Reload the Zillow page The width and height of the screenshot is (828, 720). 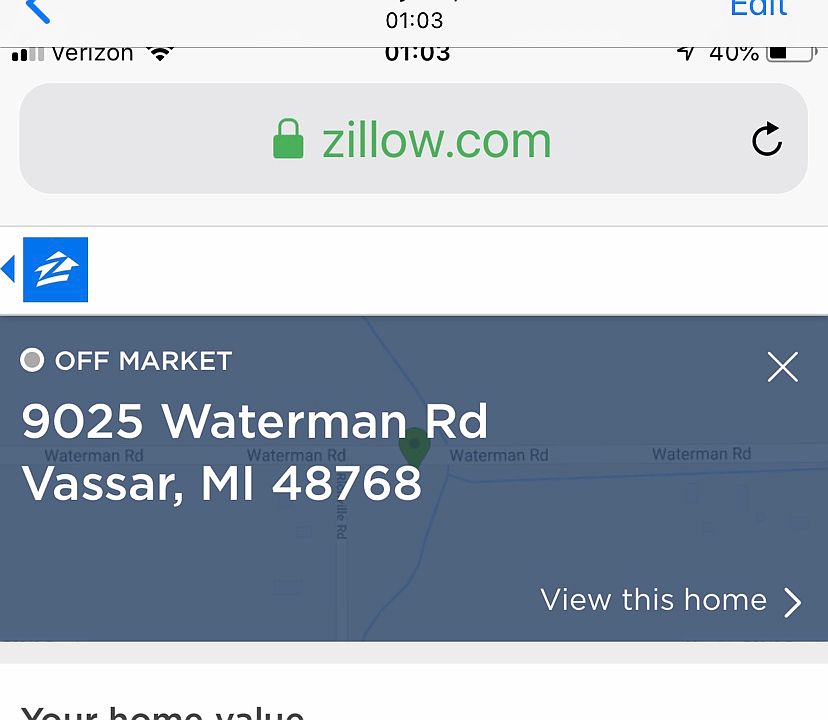(x=767, y=140)
